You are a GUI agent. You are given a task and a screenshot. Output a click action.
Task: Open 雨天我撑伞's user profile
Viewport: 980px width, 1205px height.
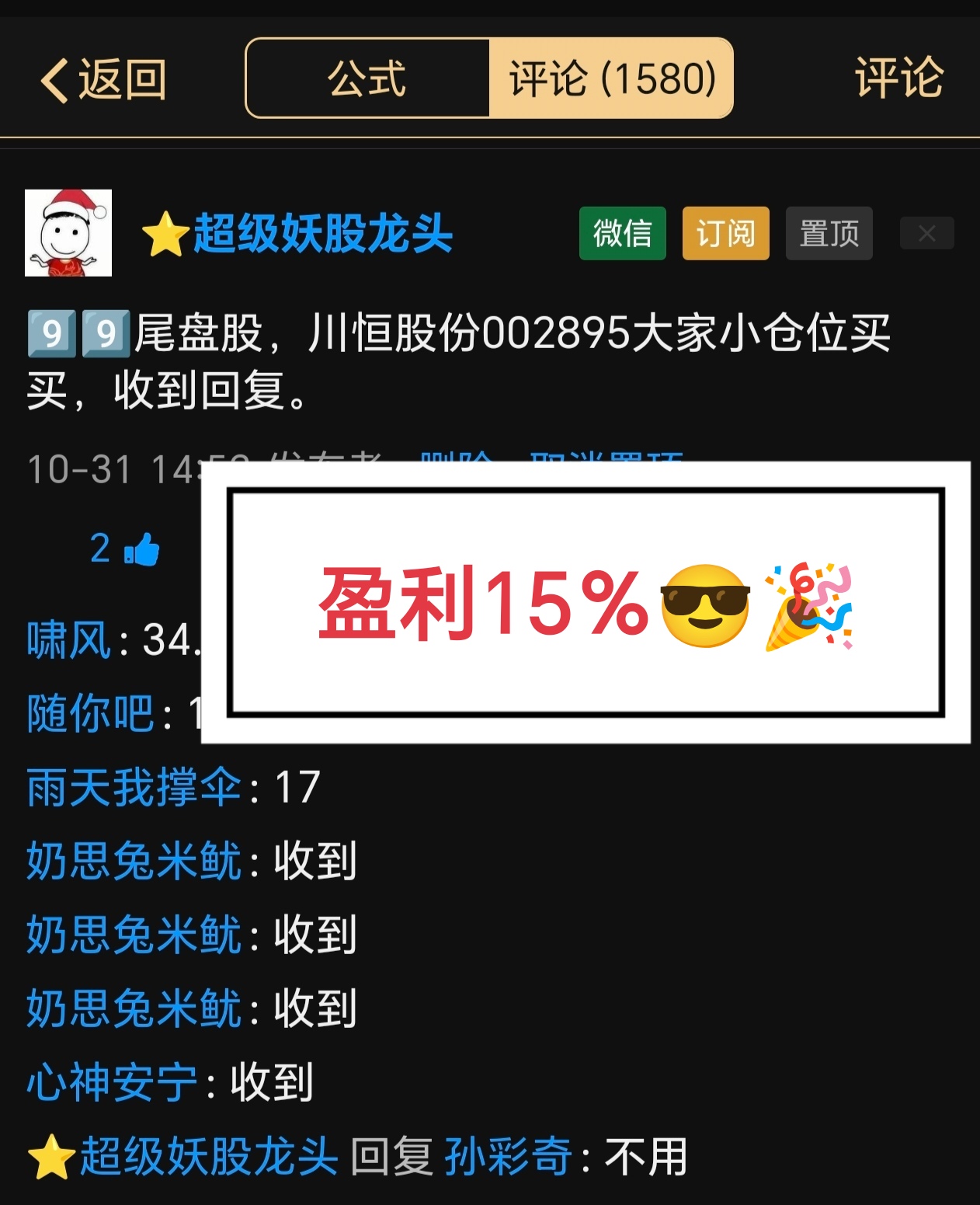coord(134,787)
